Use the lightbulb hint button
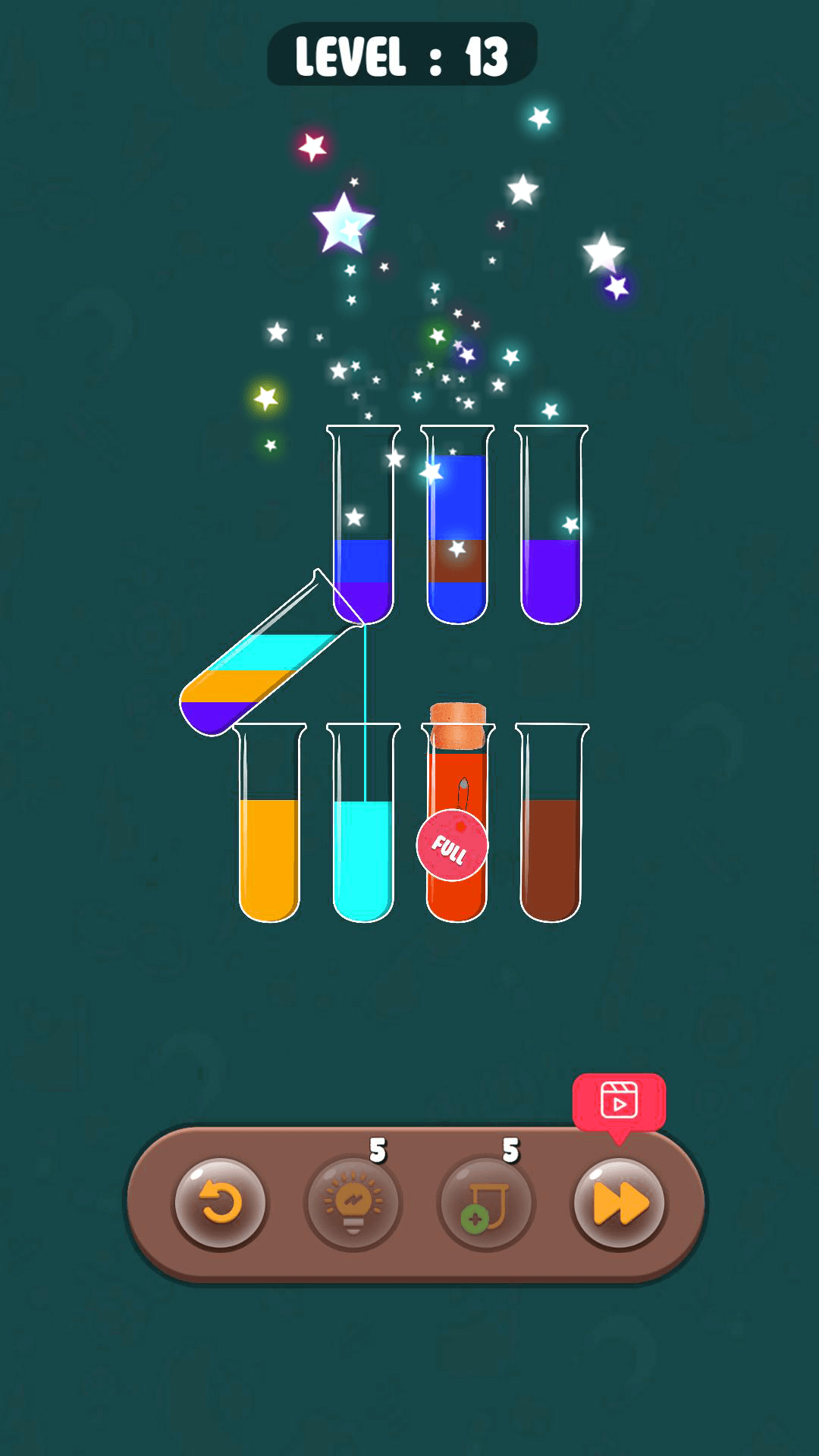This screenshot has width=819, height=1456. pos(353,1203)
